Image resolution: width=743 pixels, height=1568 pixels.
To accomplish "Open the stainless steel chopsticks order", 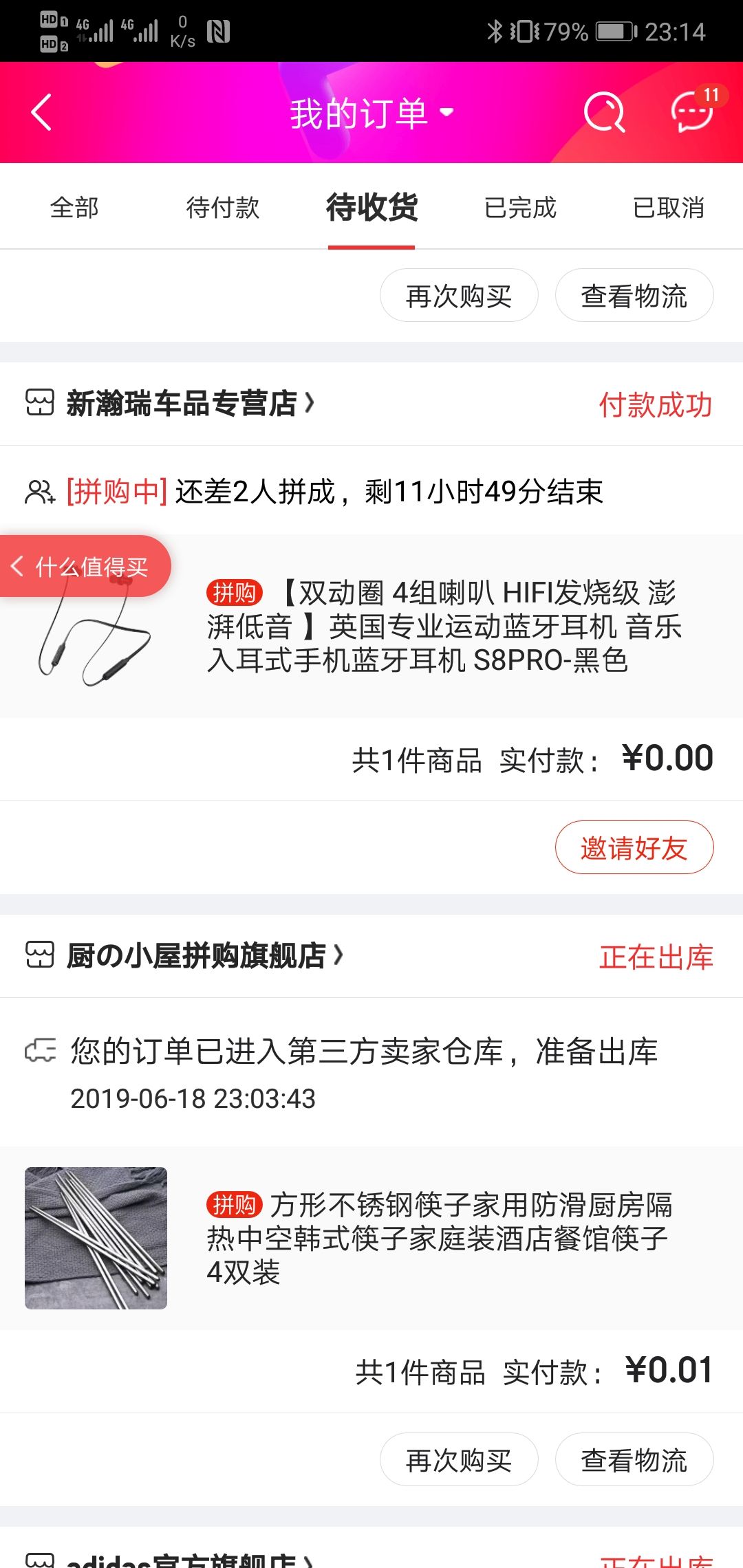I will click(x=440, y=1238).
